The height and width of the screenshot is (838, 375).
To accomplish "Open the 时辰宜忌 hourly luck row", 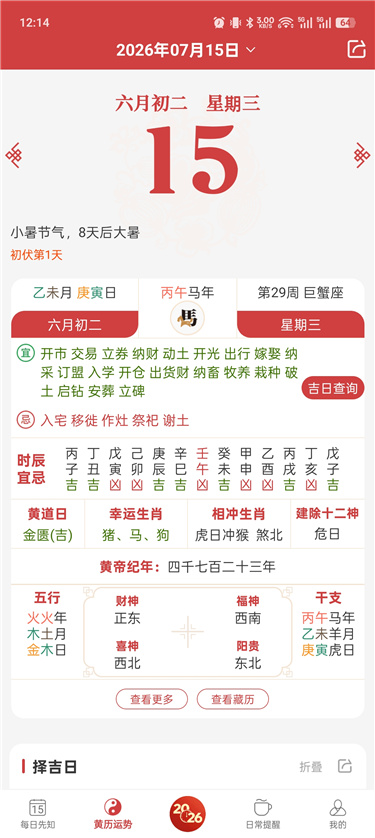I will (188, 469).
